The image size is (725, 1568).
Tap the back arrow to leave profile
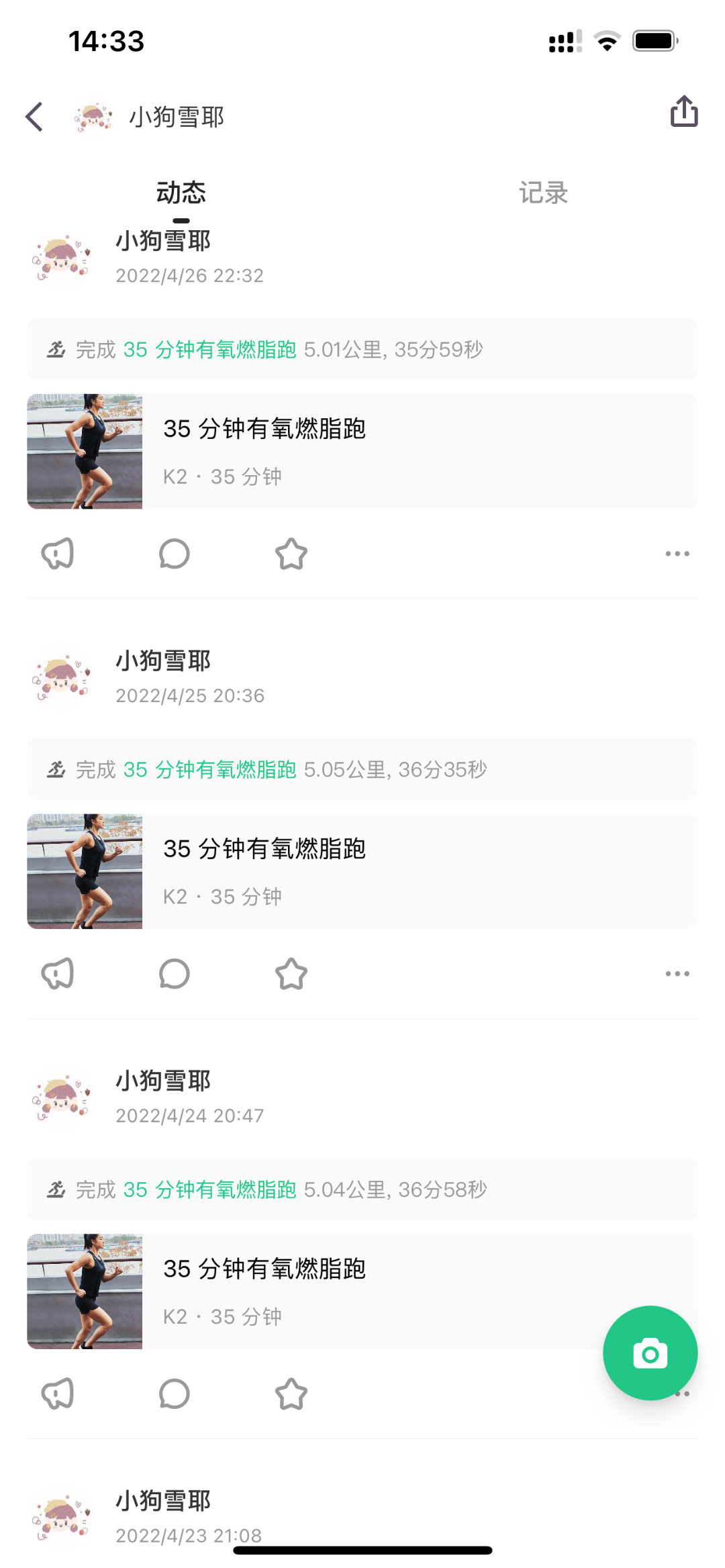pos(34,115)
